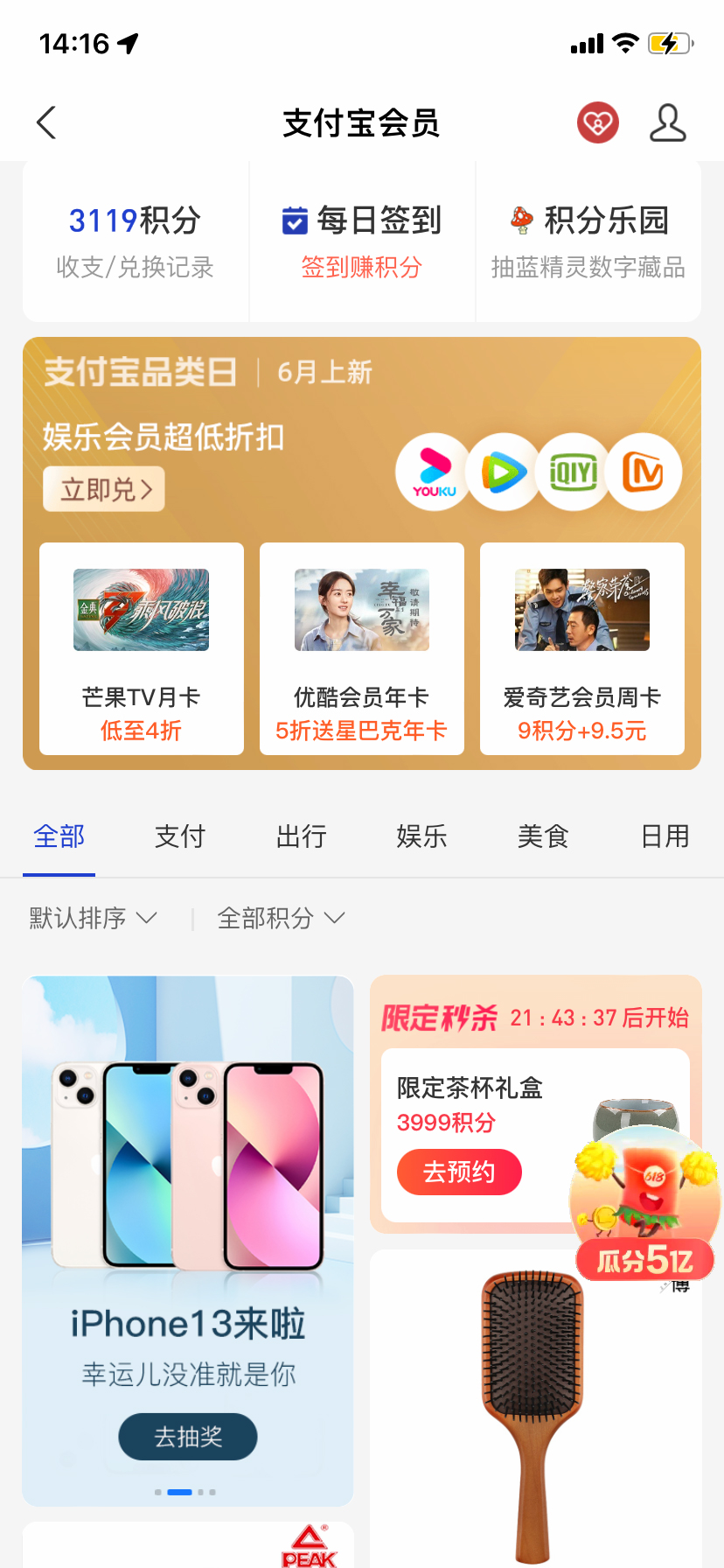
Task: Open the 芒果TV月卡 offer card
Action: [142, 648]
